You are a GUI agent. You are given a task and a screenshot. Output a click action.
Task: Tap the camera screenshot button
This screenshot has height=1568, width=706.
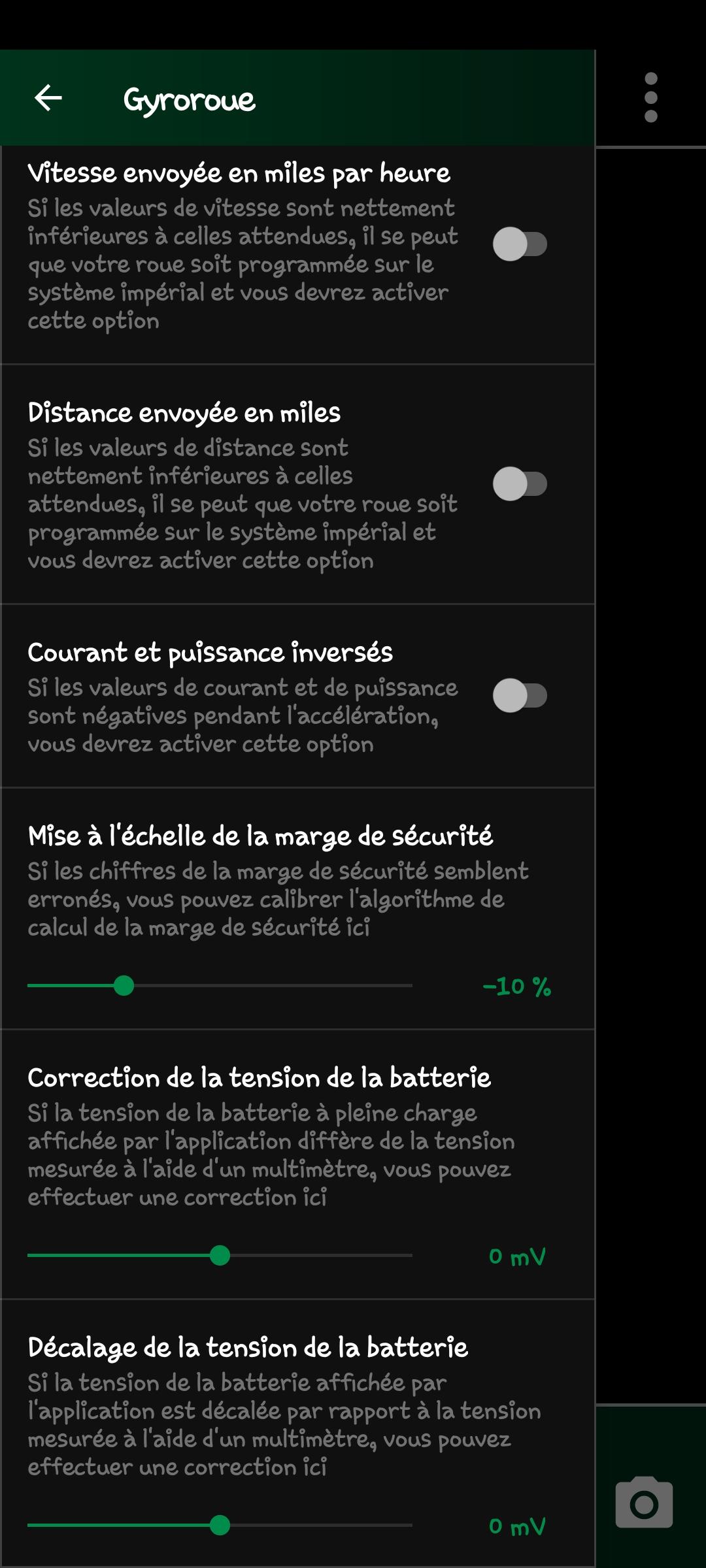coord(644,1503)
